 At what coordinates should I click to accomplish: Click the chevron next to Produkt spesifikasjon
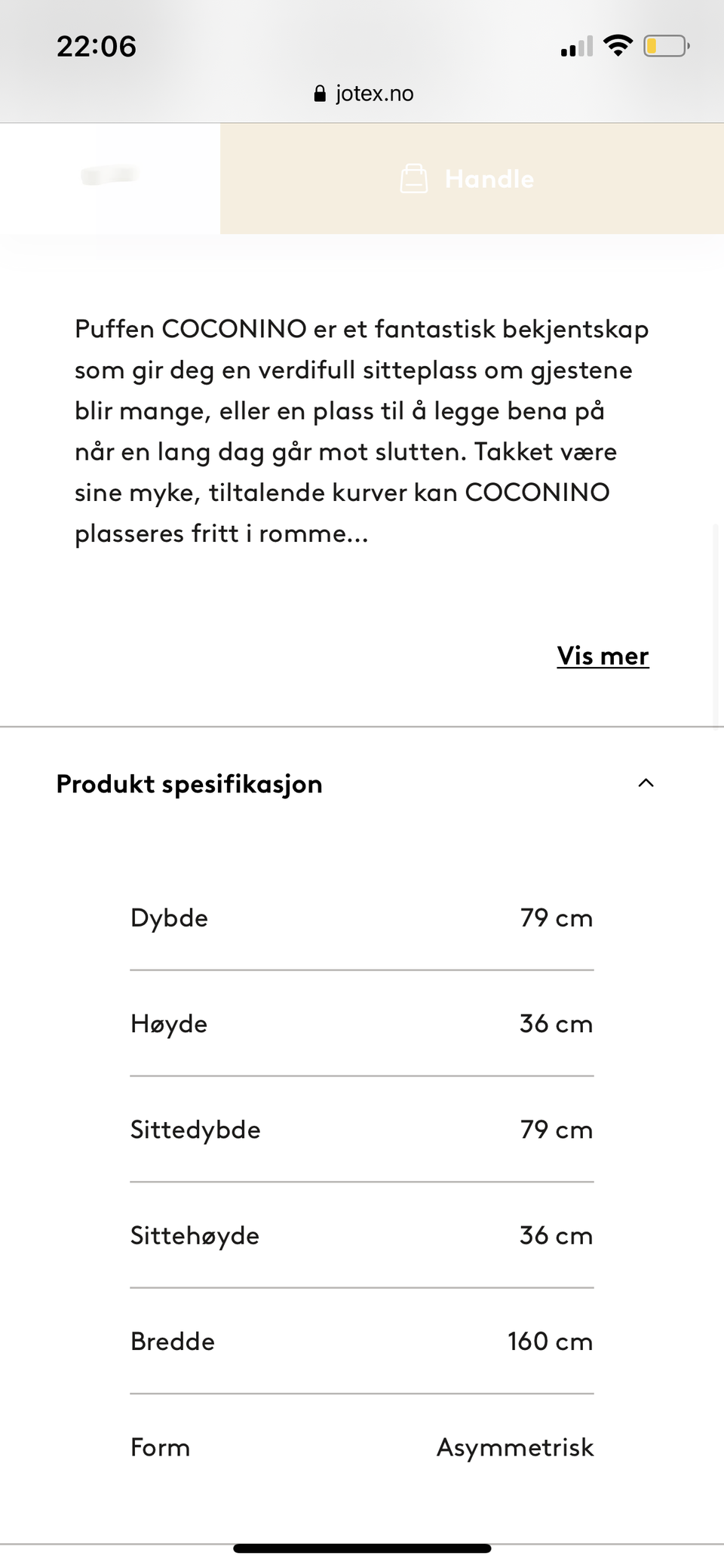tap(646, 783)
